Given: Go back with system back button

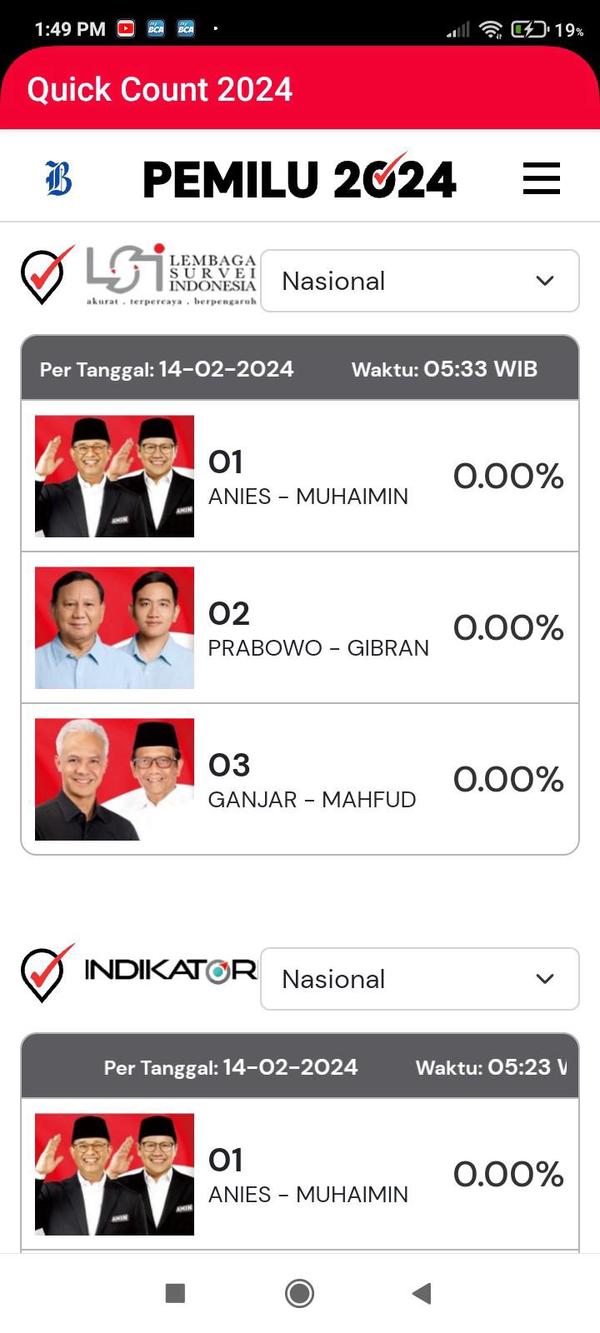Looking at the screenshot, I should [x=422, y=1294].
